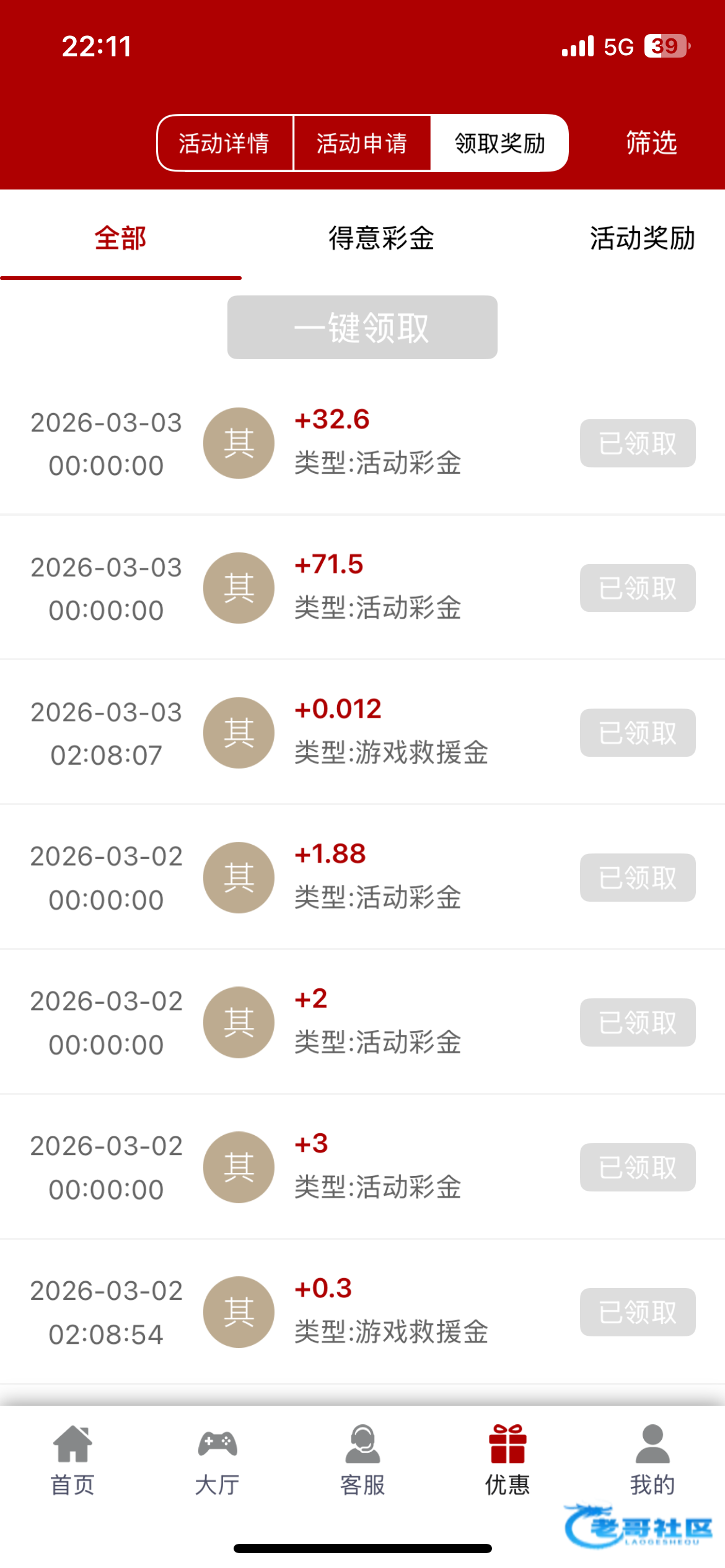Show the 全部 rewards tab
Image resolution: width=725 pixels, height=1568 pixels.
[120, 238]
